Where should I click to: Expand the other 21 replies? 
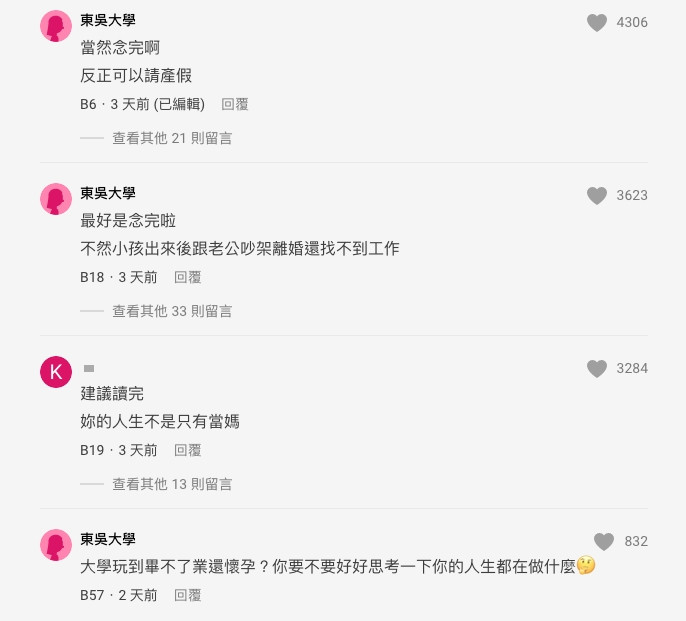tap(171, 138)
